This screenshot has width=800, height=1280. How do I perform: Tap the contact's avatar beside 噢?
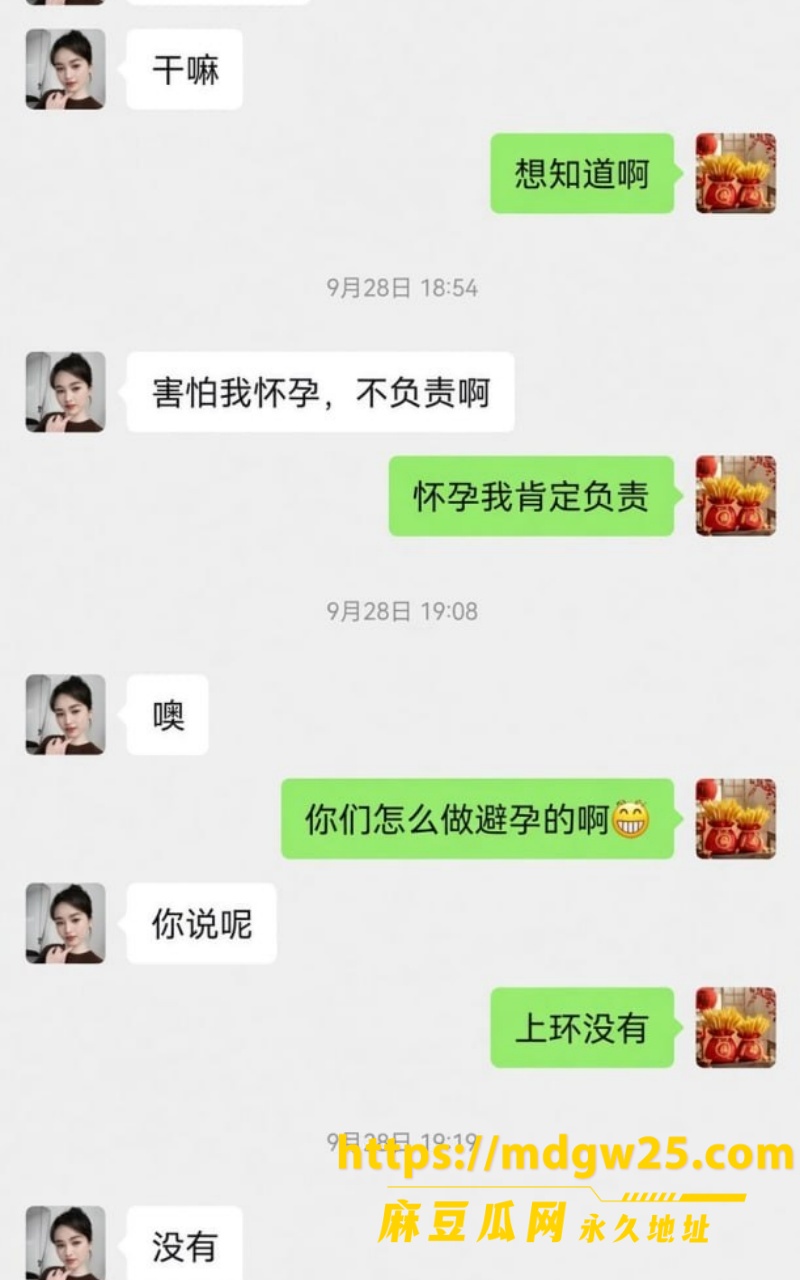[x=65, y=715]
